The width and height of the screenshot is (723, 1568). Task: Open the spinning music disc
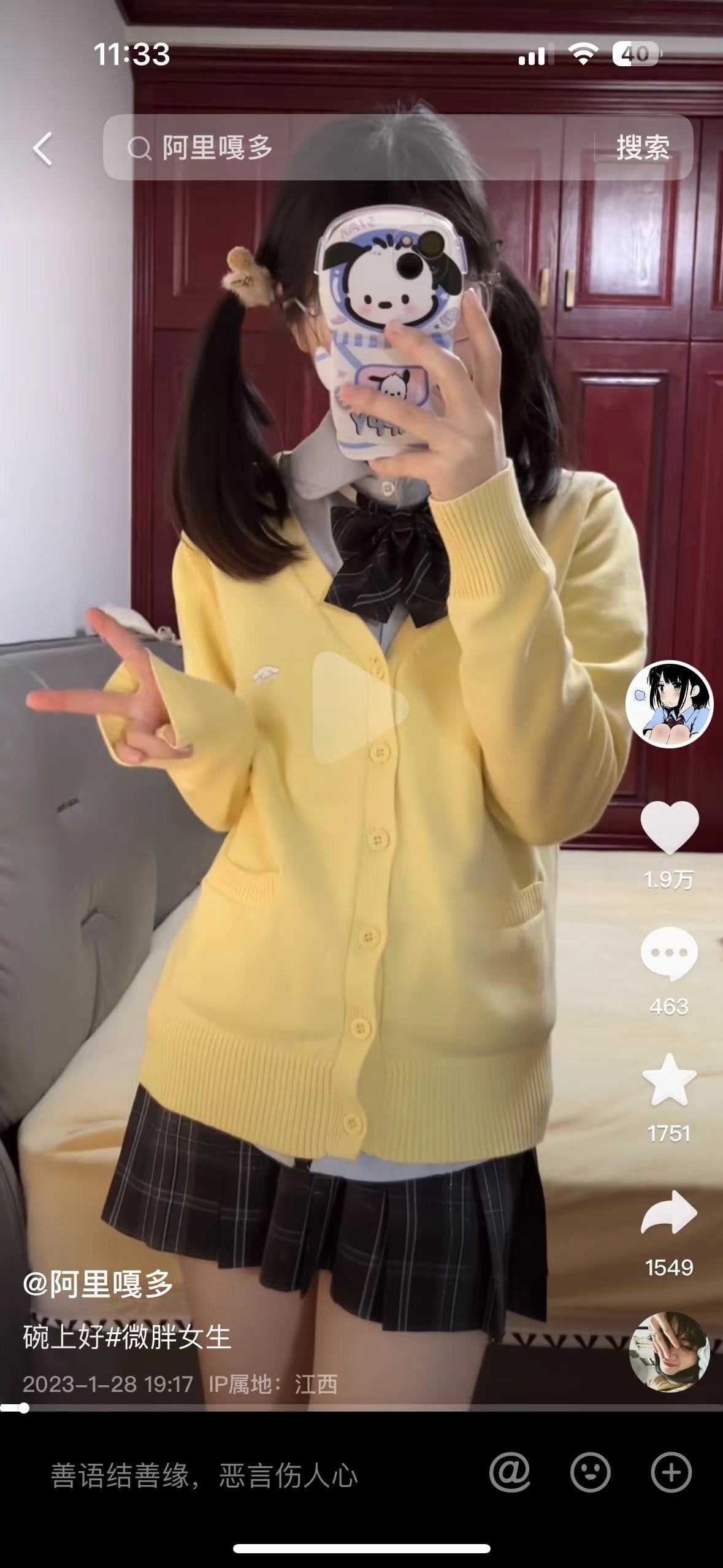click(x=669, y=1351)
